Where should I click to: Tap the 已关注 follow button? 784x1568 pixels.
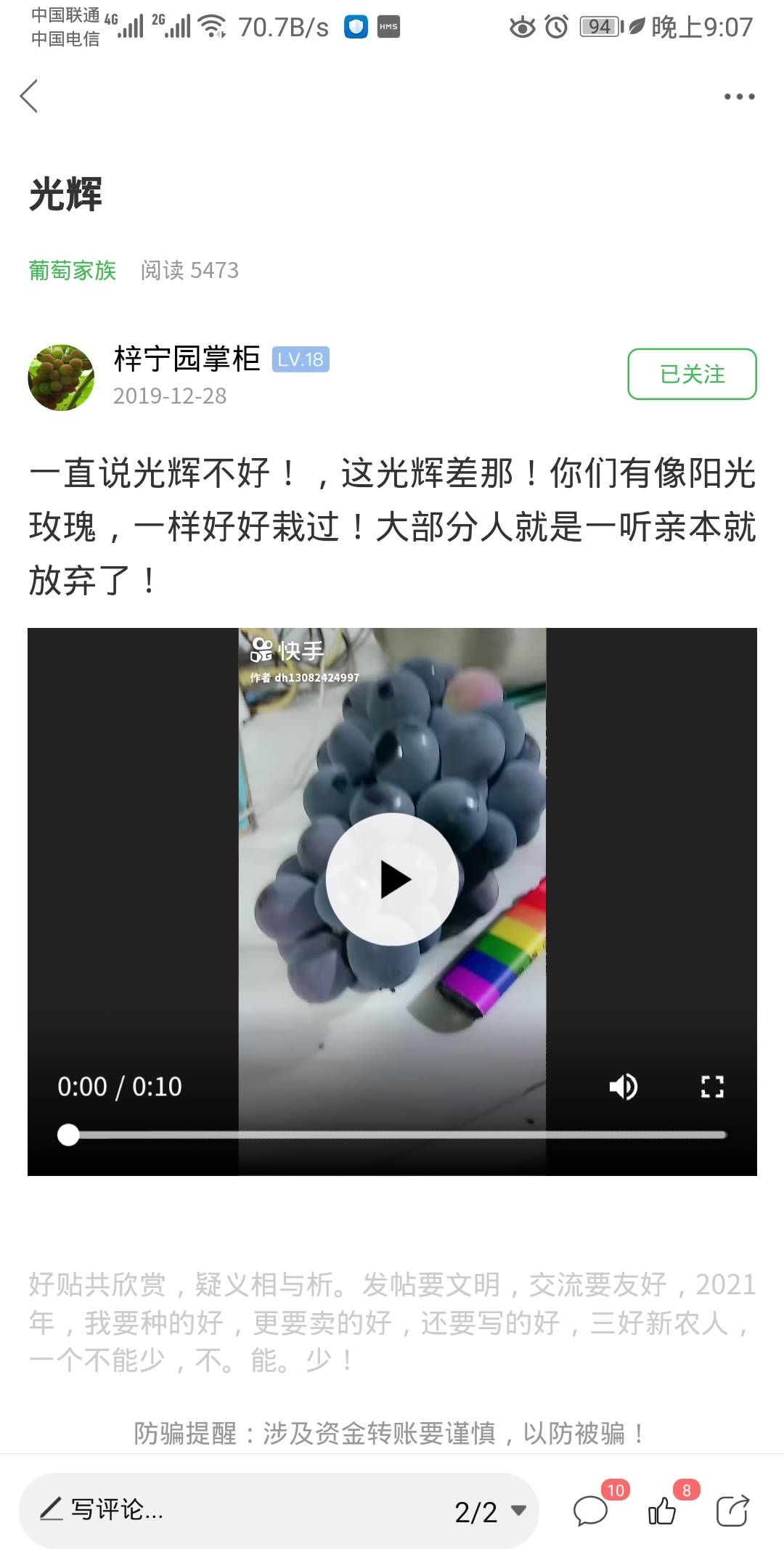692,374
